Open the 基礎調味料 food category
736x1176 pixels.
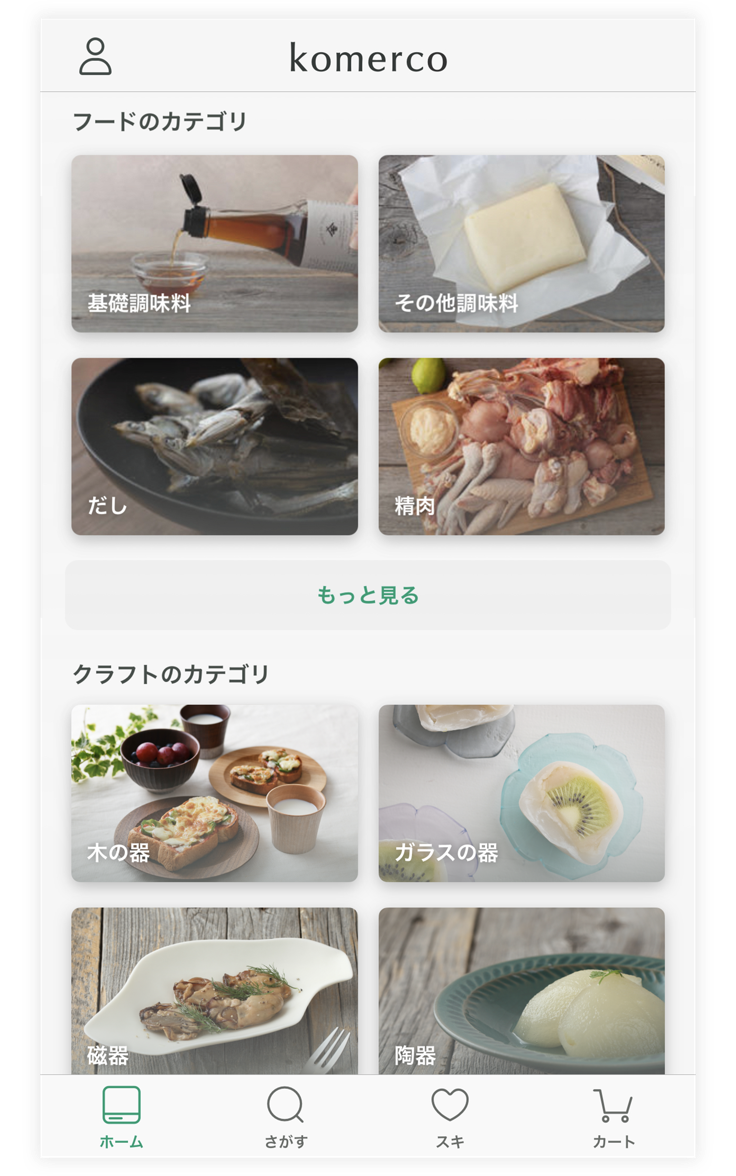coord(214,243)
